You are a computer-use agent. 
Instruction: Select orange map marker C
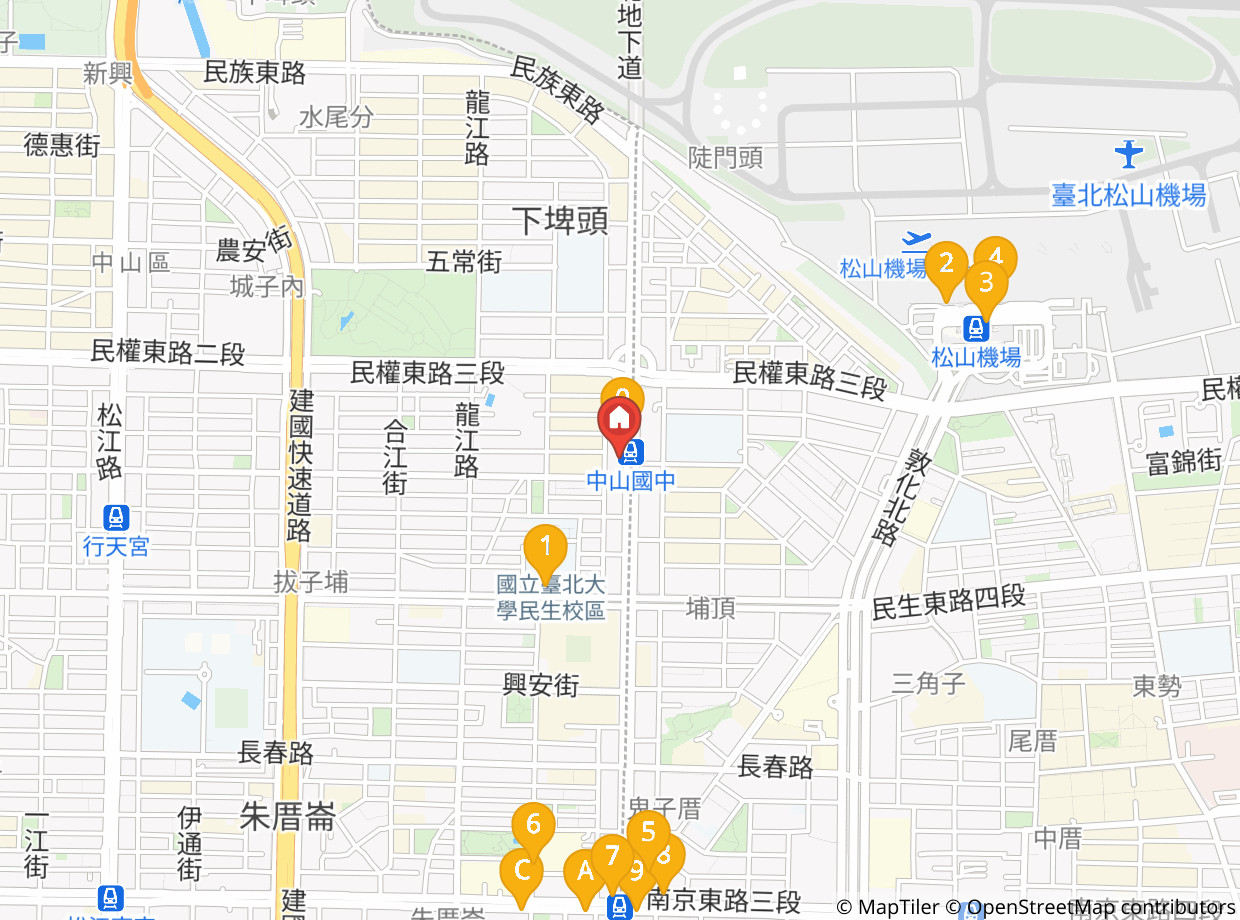click(x=521, y=870)
